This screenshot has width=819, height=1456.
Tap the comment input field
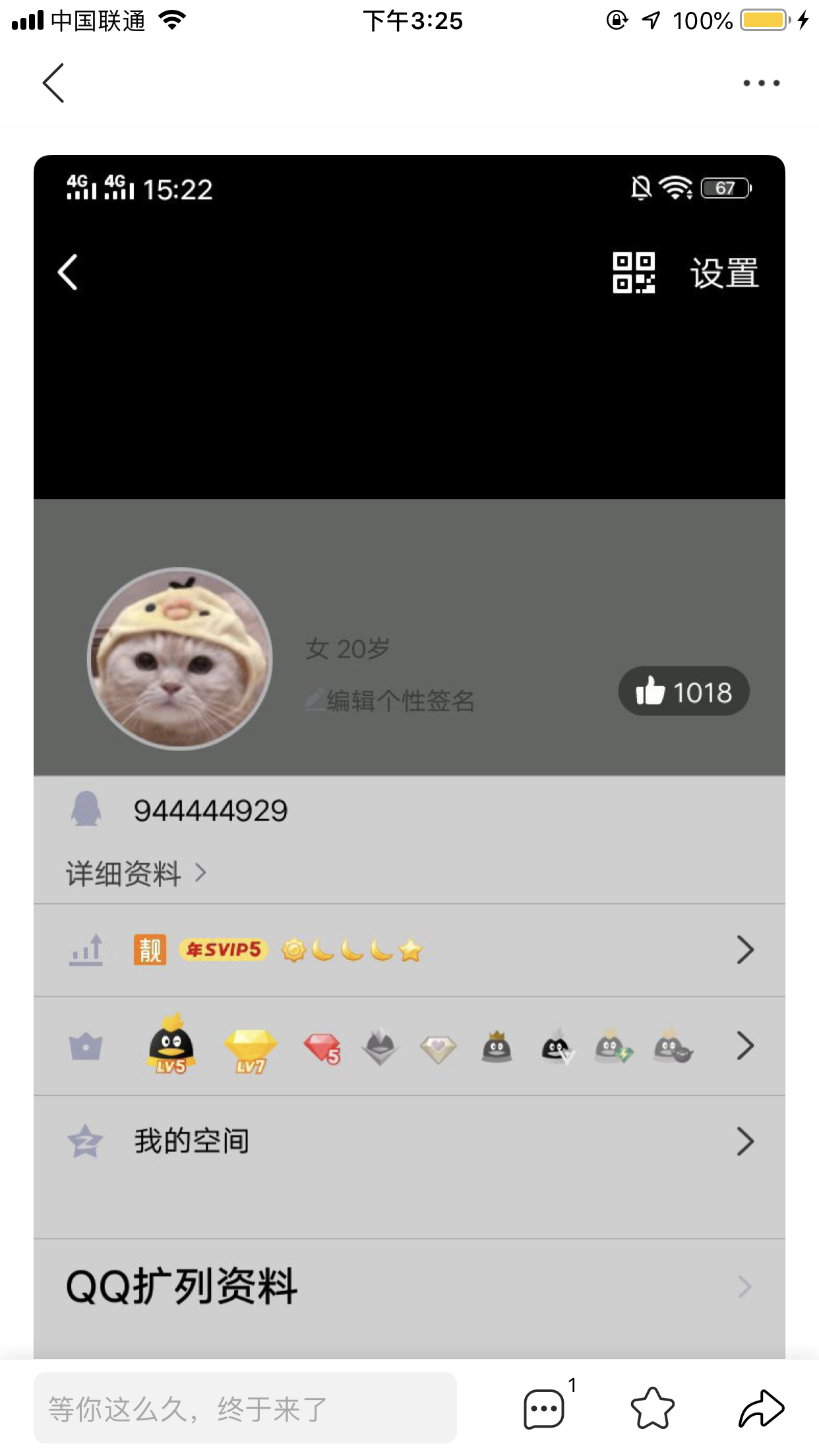click(x=245, y=1408)
